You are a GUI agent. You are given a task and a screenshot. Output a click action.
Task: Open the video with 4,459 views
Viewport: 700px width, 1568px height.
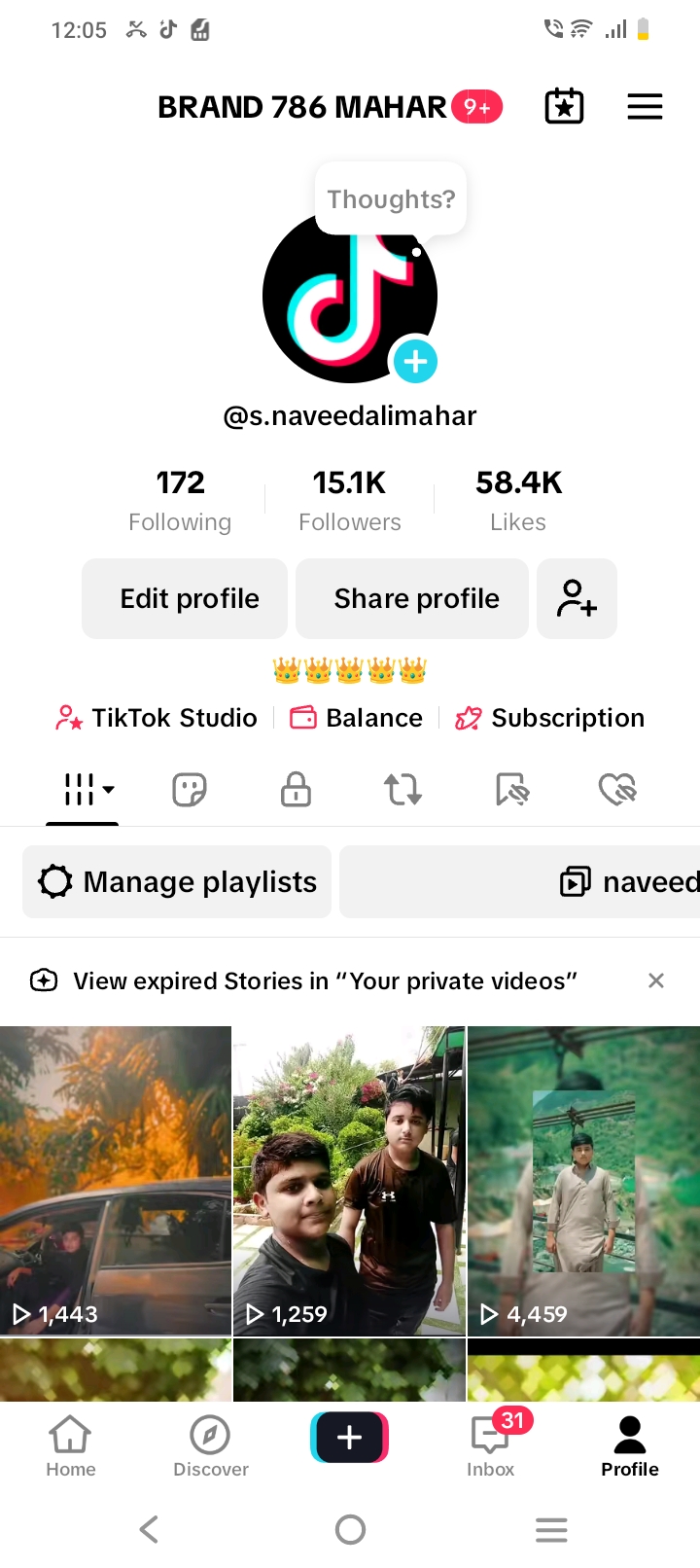click(x=583, y=1180)
